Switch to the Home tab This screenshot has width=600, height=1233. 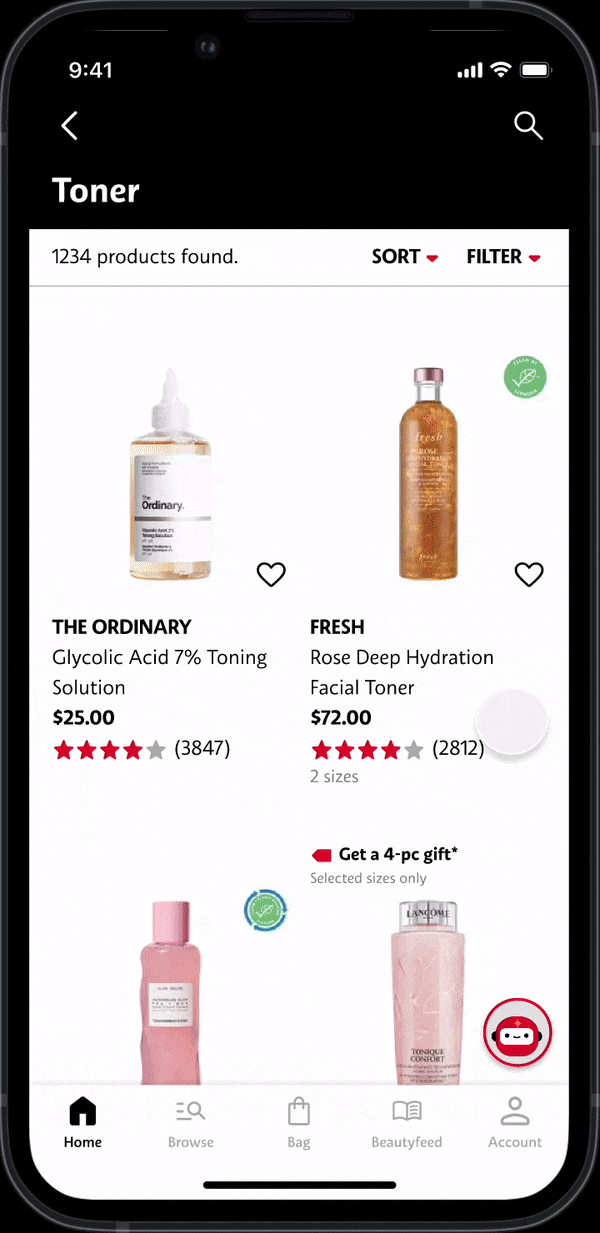pos(82,1121)
